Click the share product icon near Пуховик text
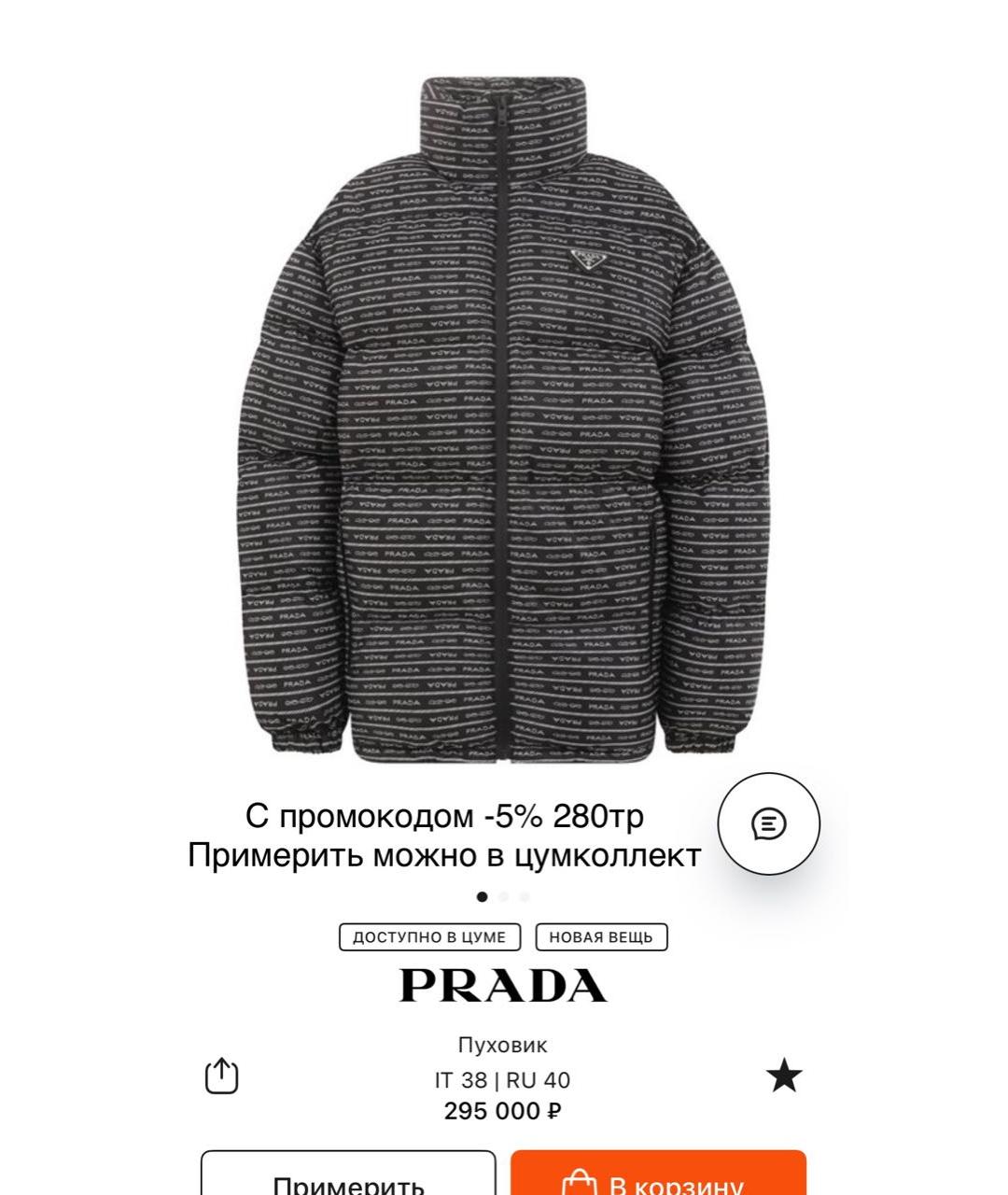Viewport: 1008px width, 1195px height. click(x=222, y=1075)
